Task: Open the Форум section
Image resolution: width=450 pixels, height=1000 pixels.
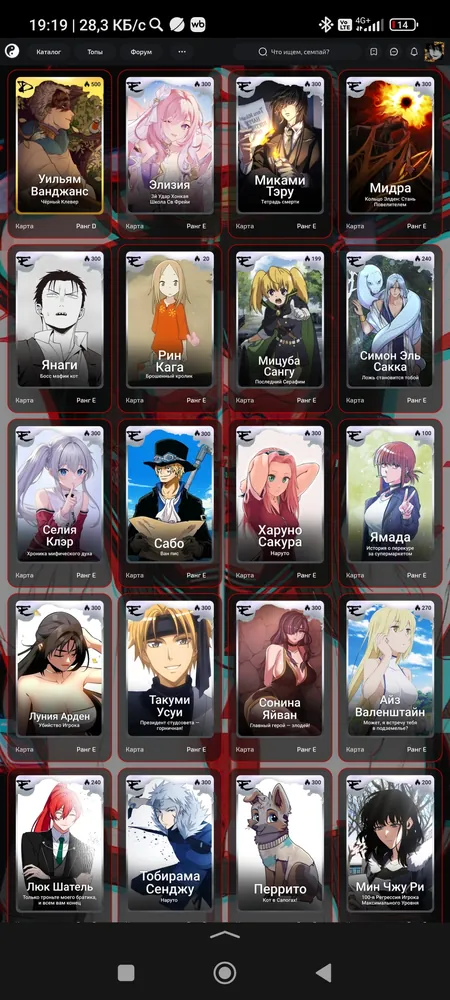Action: tap(141, 52)
